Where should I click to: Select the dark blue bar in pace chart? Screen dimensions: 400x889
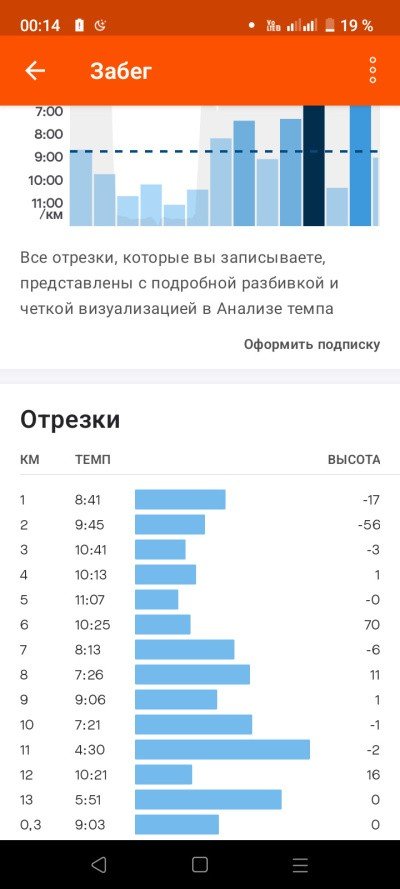314,166
